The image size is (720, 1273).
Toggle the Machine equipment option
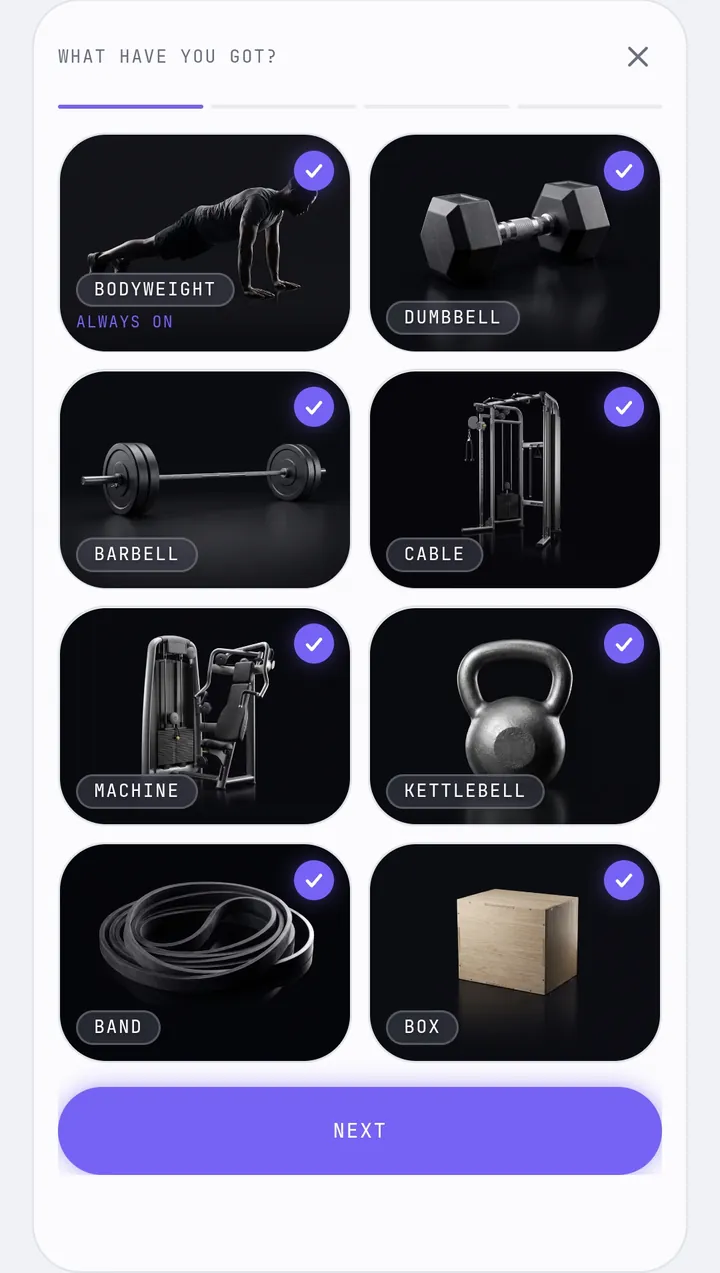(205, 716)
